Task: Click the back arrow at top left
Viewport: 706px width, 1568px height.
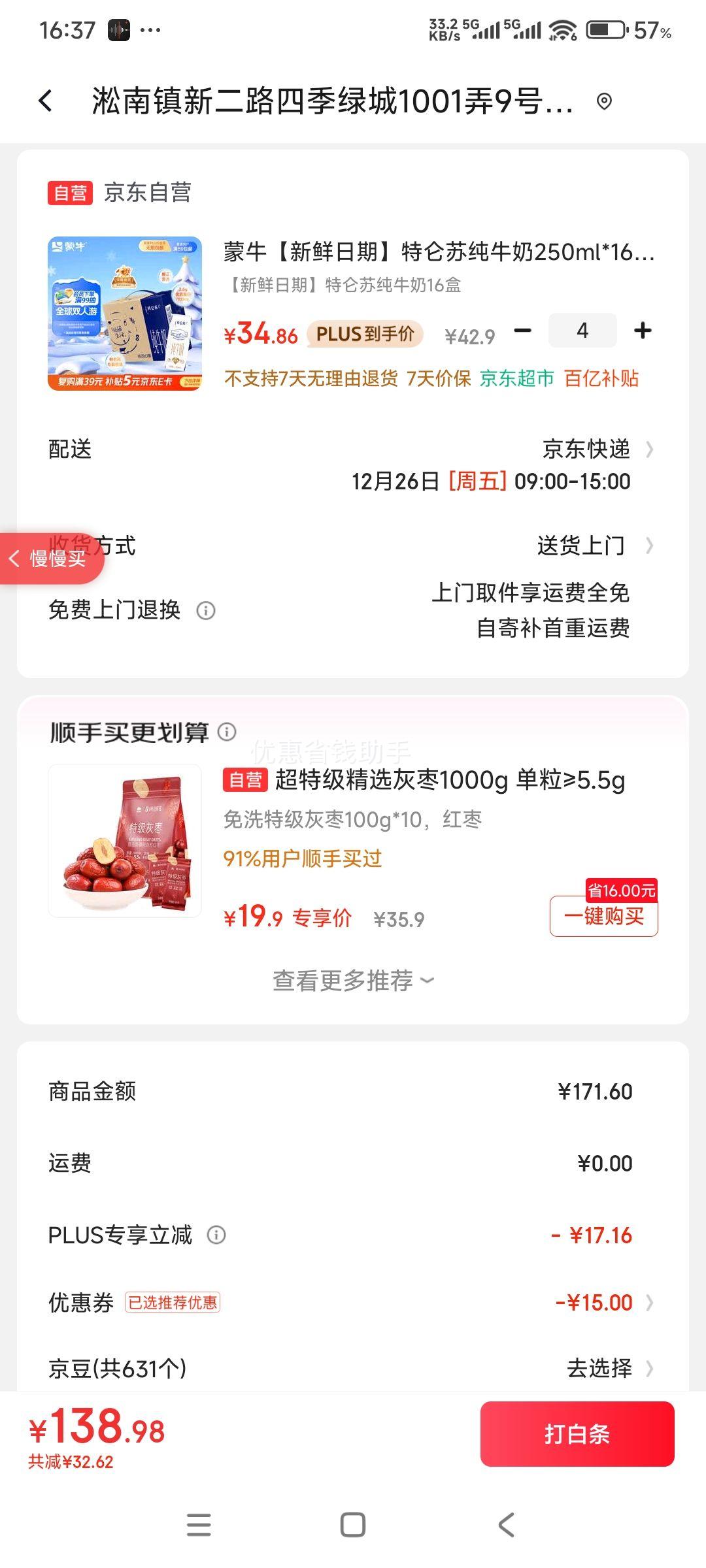Action: pos(43,101)
